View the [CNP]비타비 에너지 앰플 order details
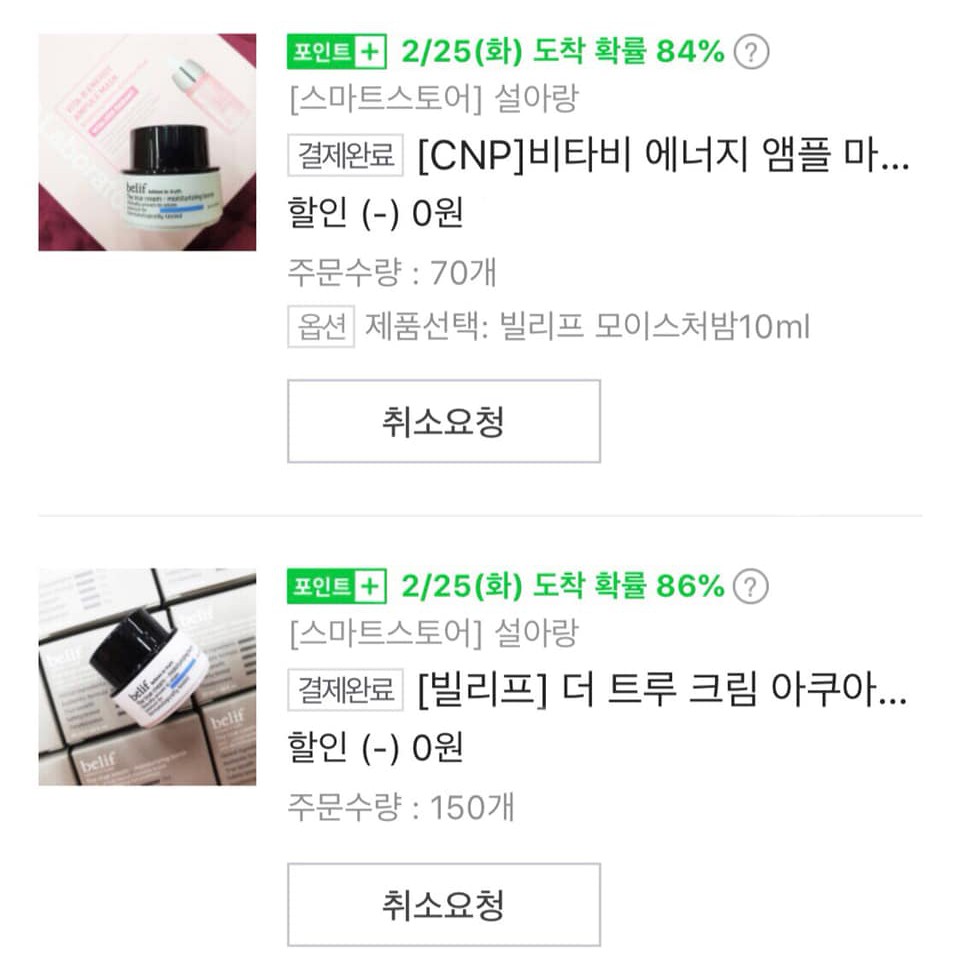 (662, 157)
